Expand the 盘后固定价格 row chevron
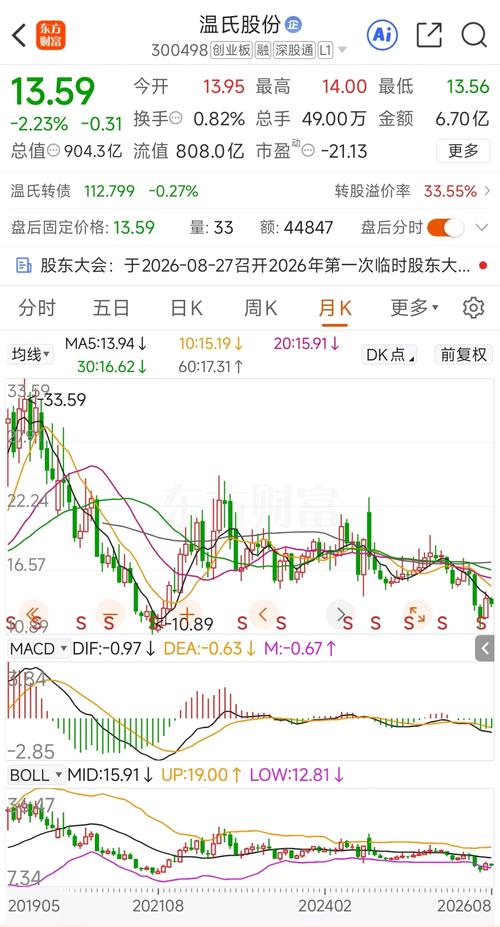This screenshot has height=927, width=500. click(482, 228)
